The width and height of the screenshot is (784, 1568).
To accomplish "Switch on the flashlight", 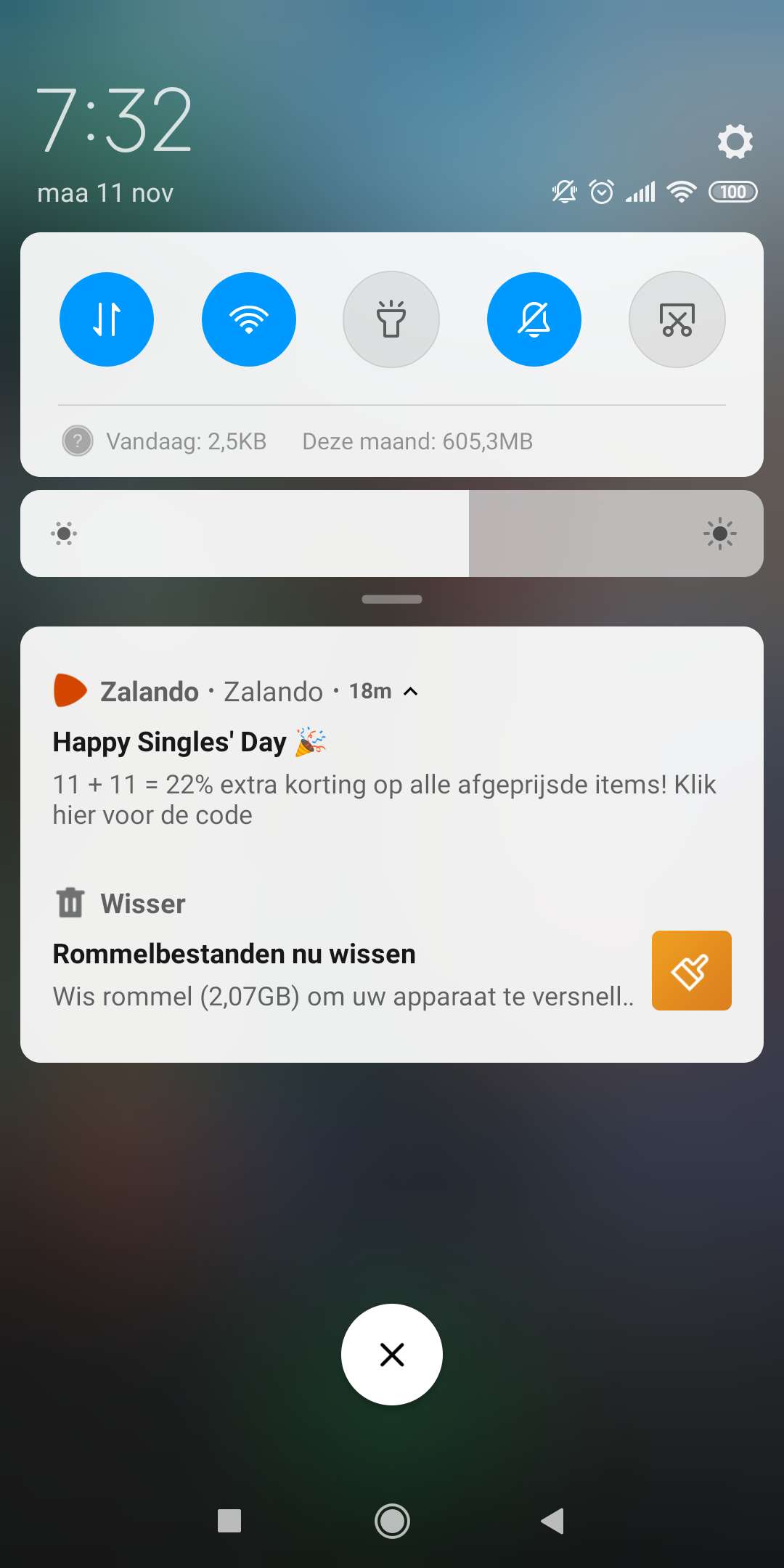I will 391,319.
